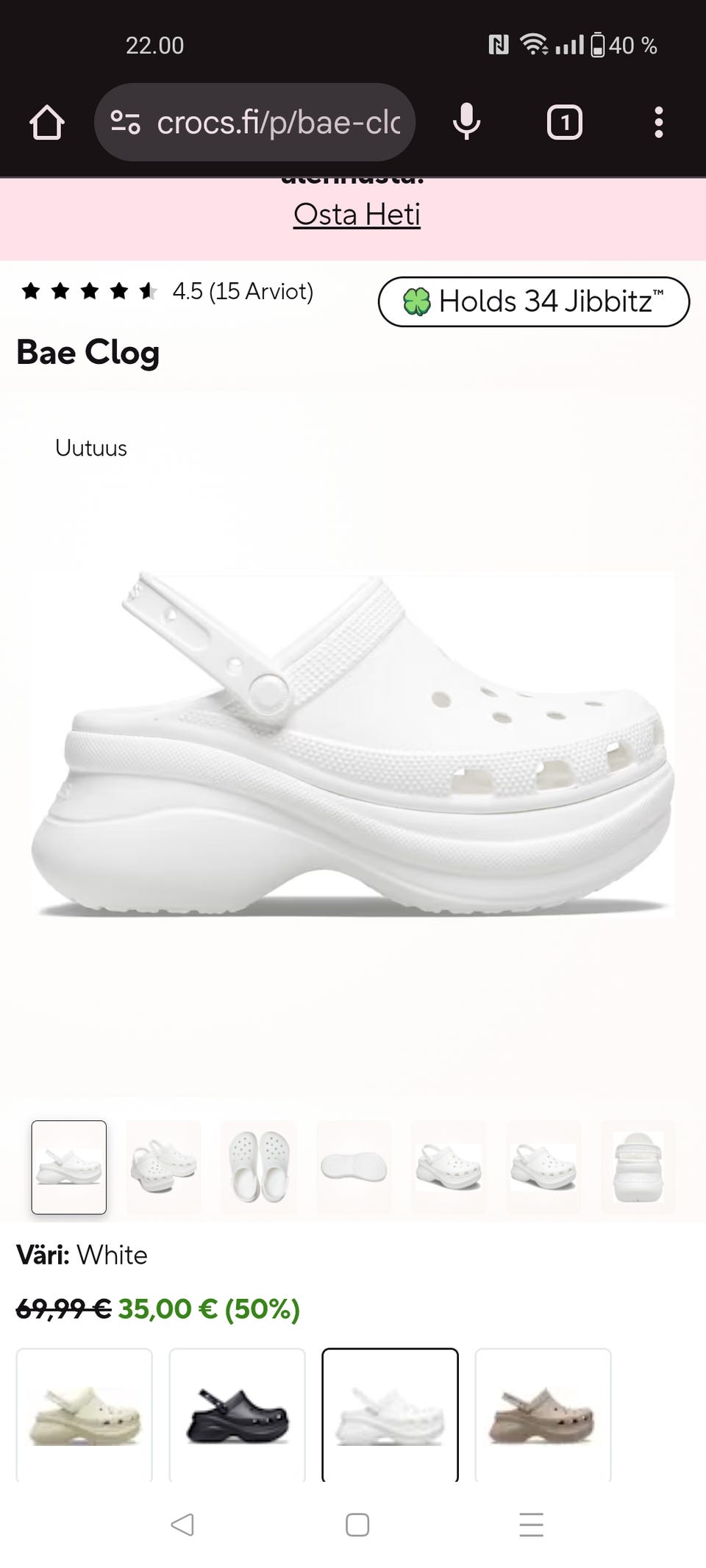Image resolution: width=706 pixels, height=1568 pixels.
Task: Go to browser home page
Action: (47, 122)
